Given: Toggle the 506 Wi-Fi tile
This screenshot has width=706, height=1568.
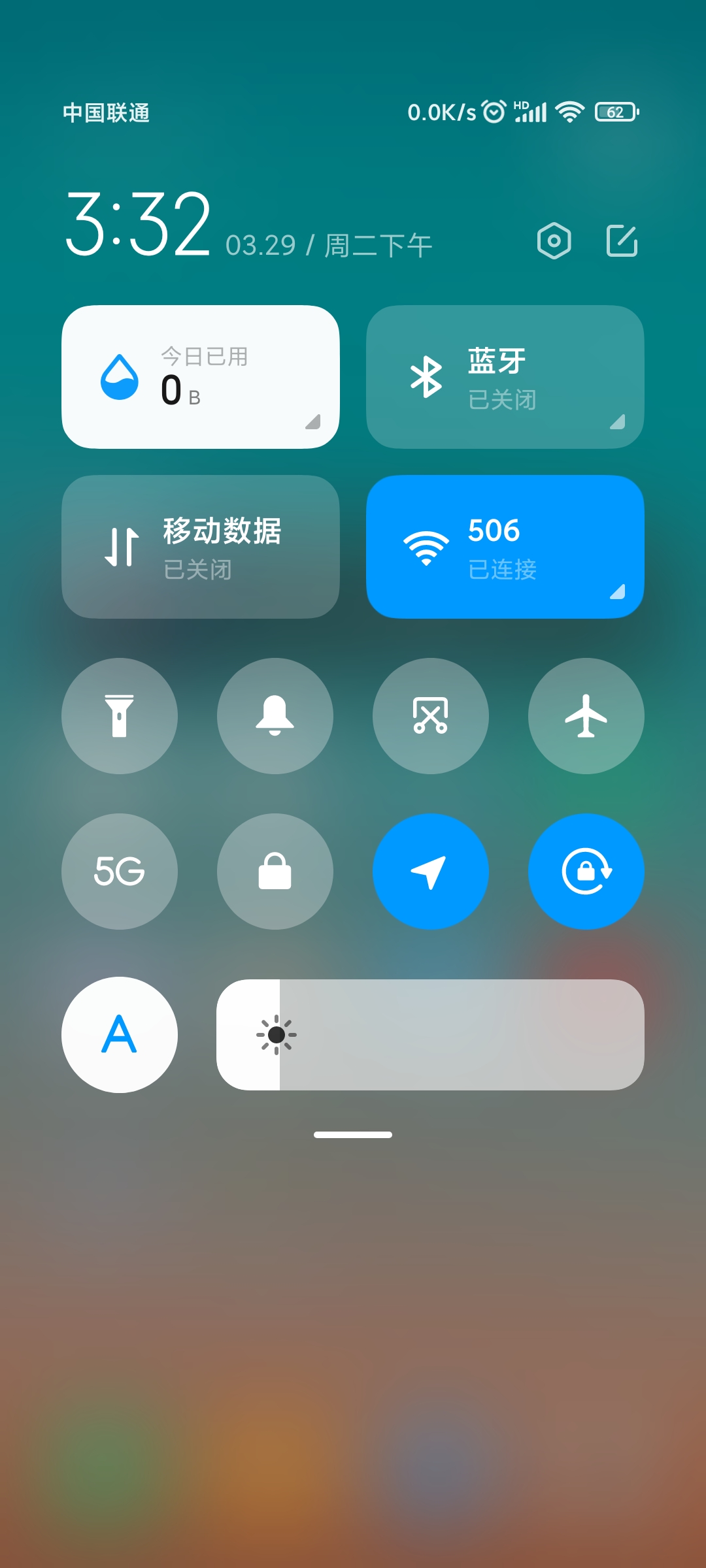Looking at the screenshot, I should click(505, 547).
